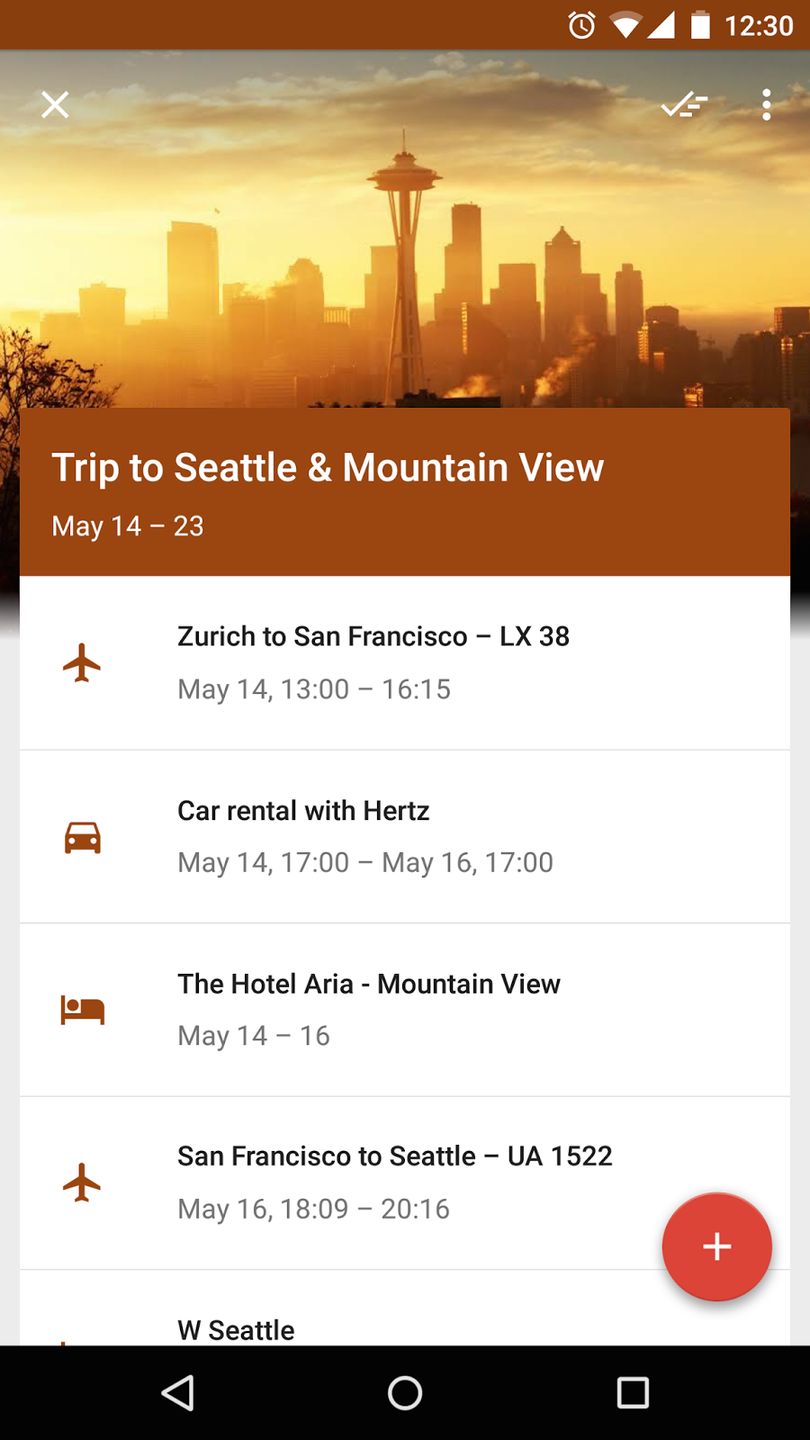Tap the mark-all-done checkmark icon
The image size is (810, 1440).
coord(684,104)
